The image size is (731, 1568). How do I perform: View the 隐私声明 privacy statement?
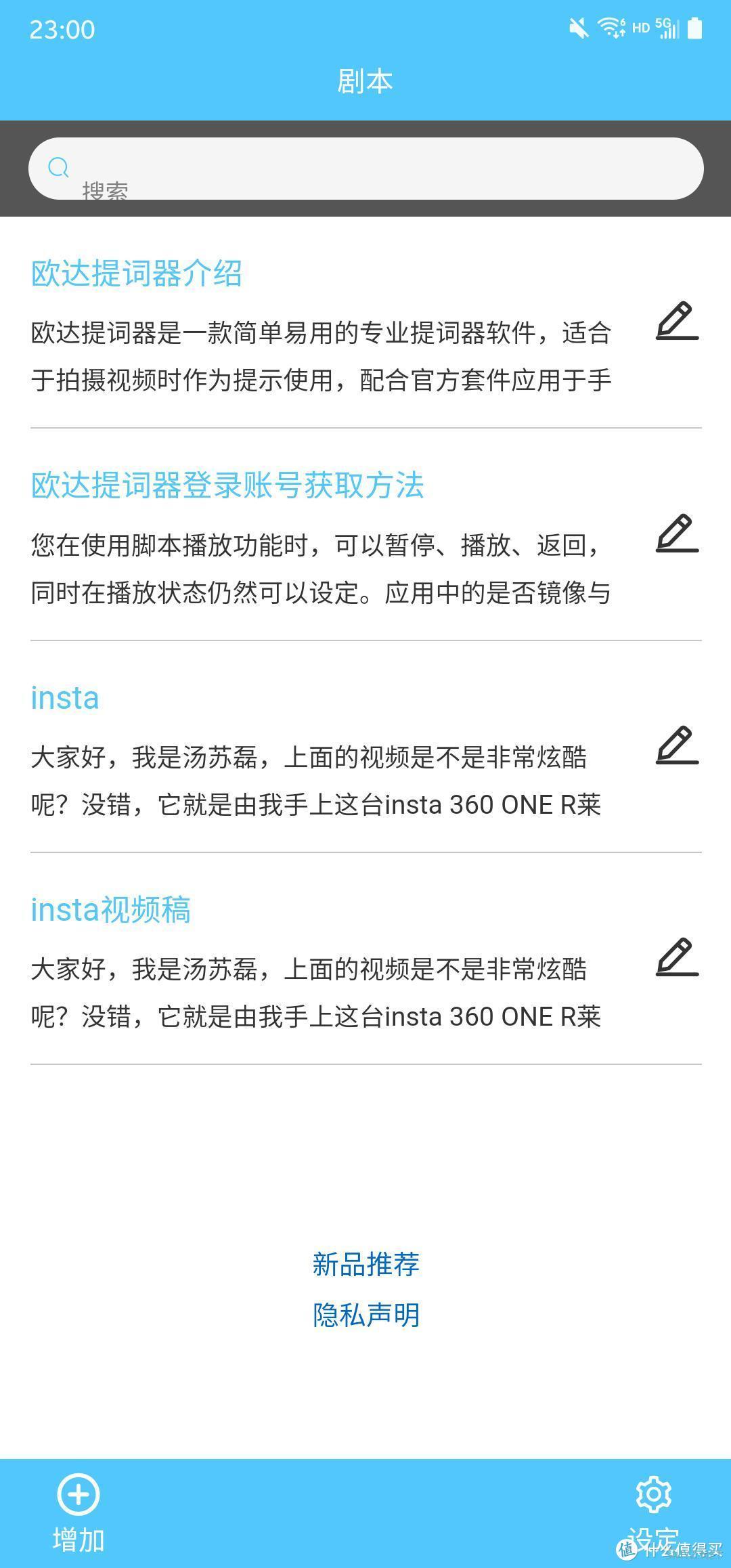[x=365, y=1315]
